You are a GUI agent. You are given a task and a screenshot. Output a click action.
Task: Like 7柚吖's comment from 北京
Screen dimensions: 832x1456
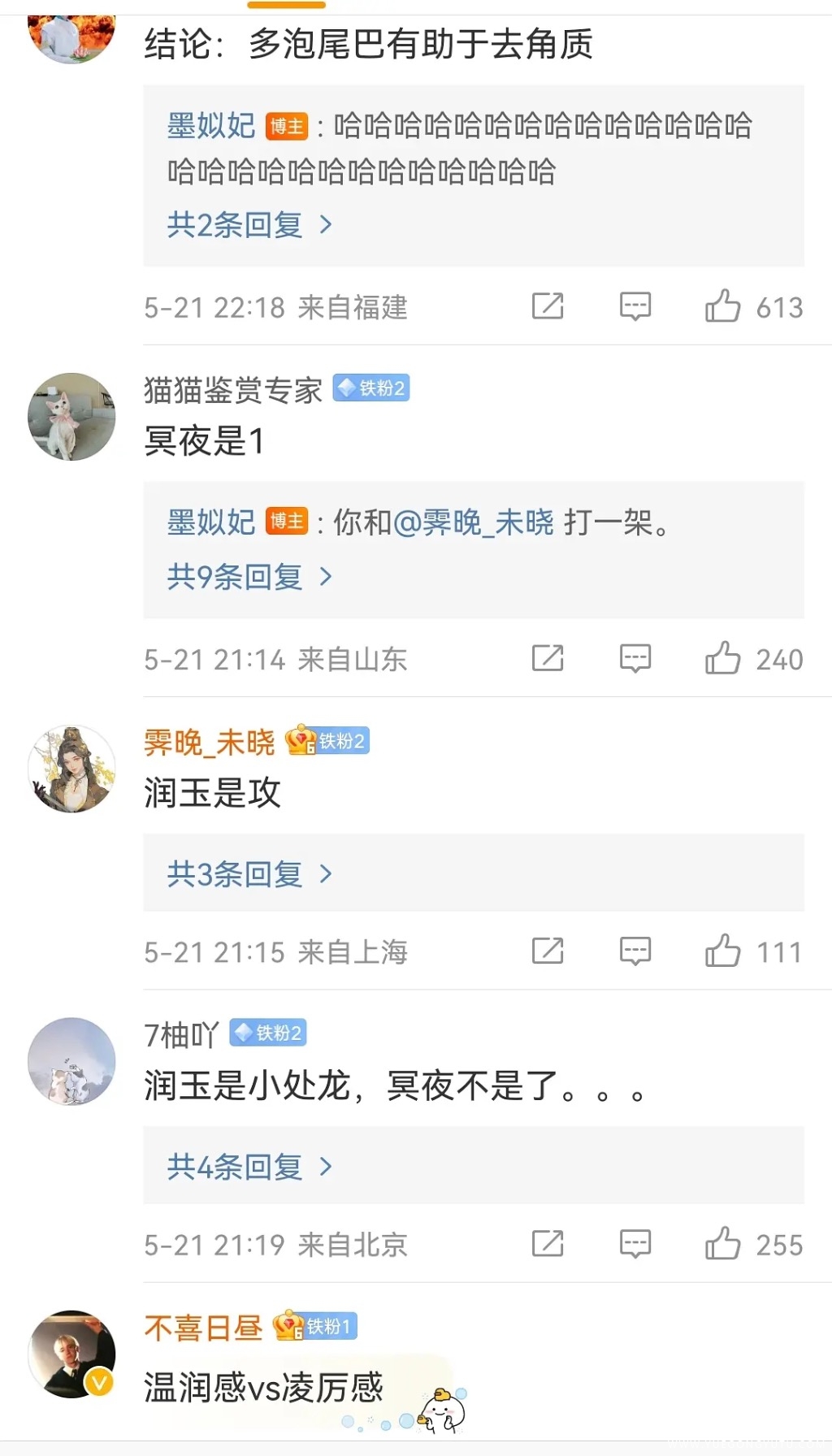point(722,1244)
